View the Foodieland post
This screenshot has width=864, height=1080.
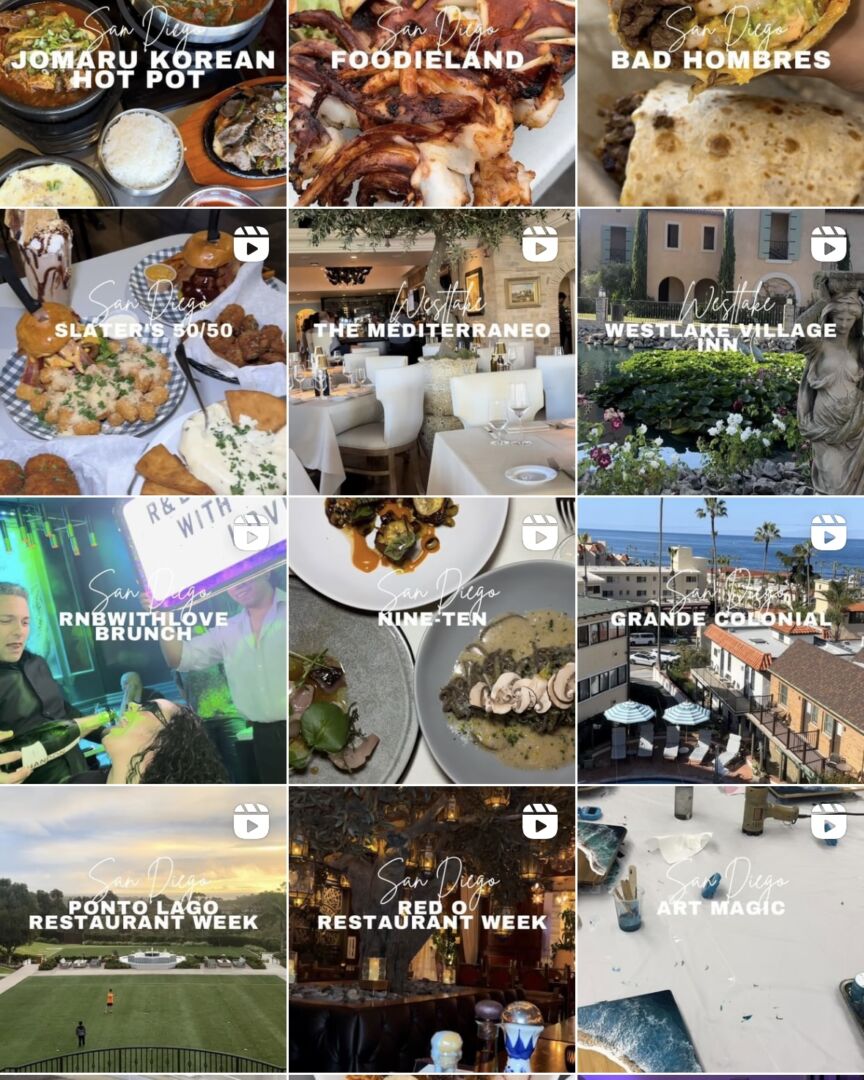432,103
